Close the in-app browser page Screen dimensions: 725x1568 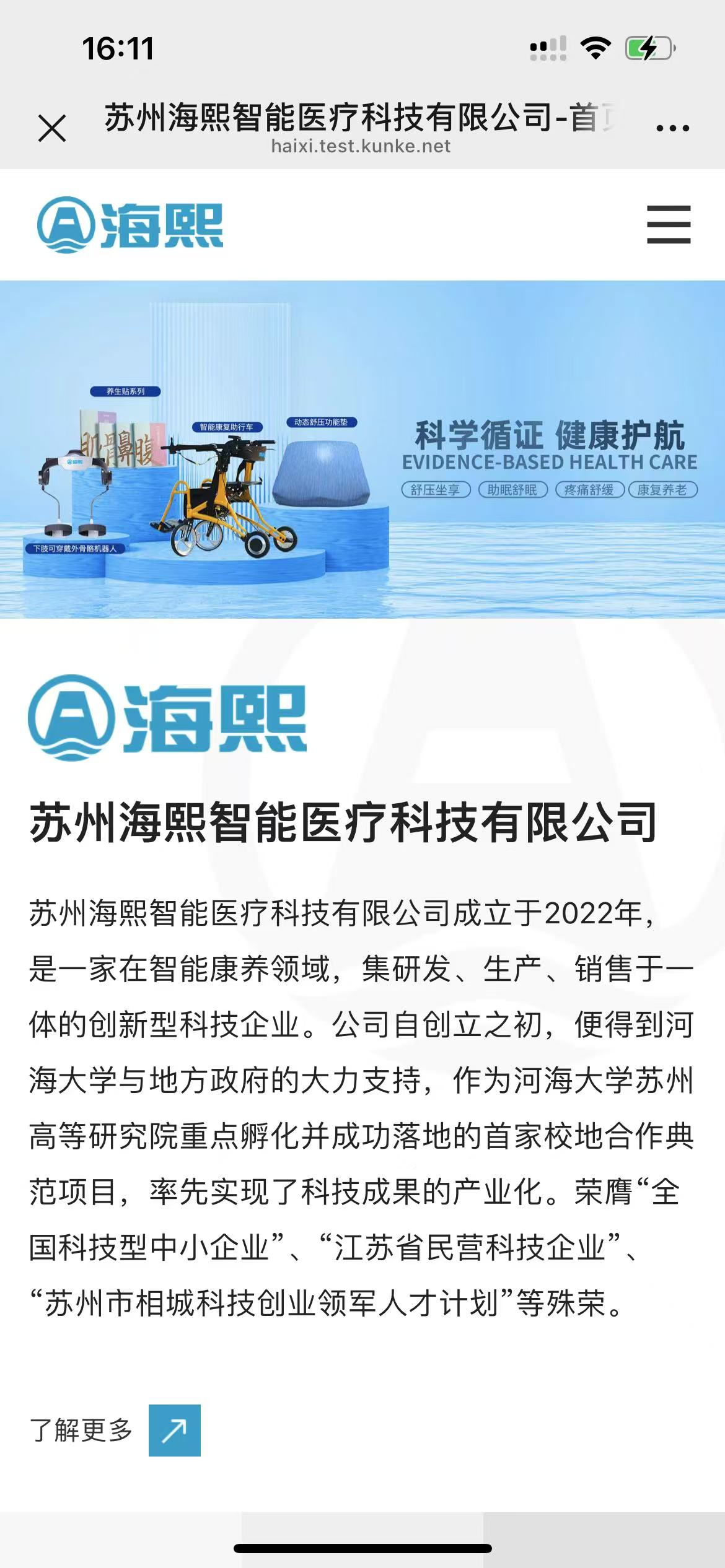coord(52,128)
